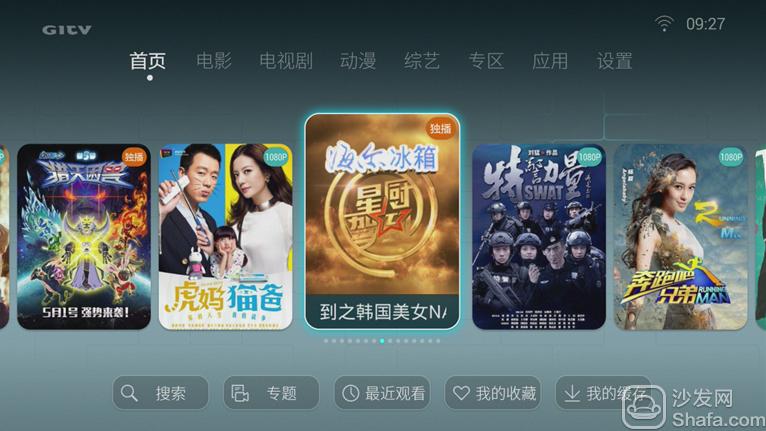Open the 应用 tab
The image size is (766, 431).
549,61
